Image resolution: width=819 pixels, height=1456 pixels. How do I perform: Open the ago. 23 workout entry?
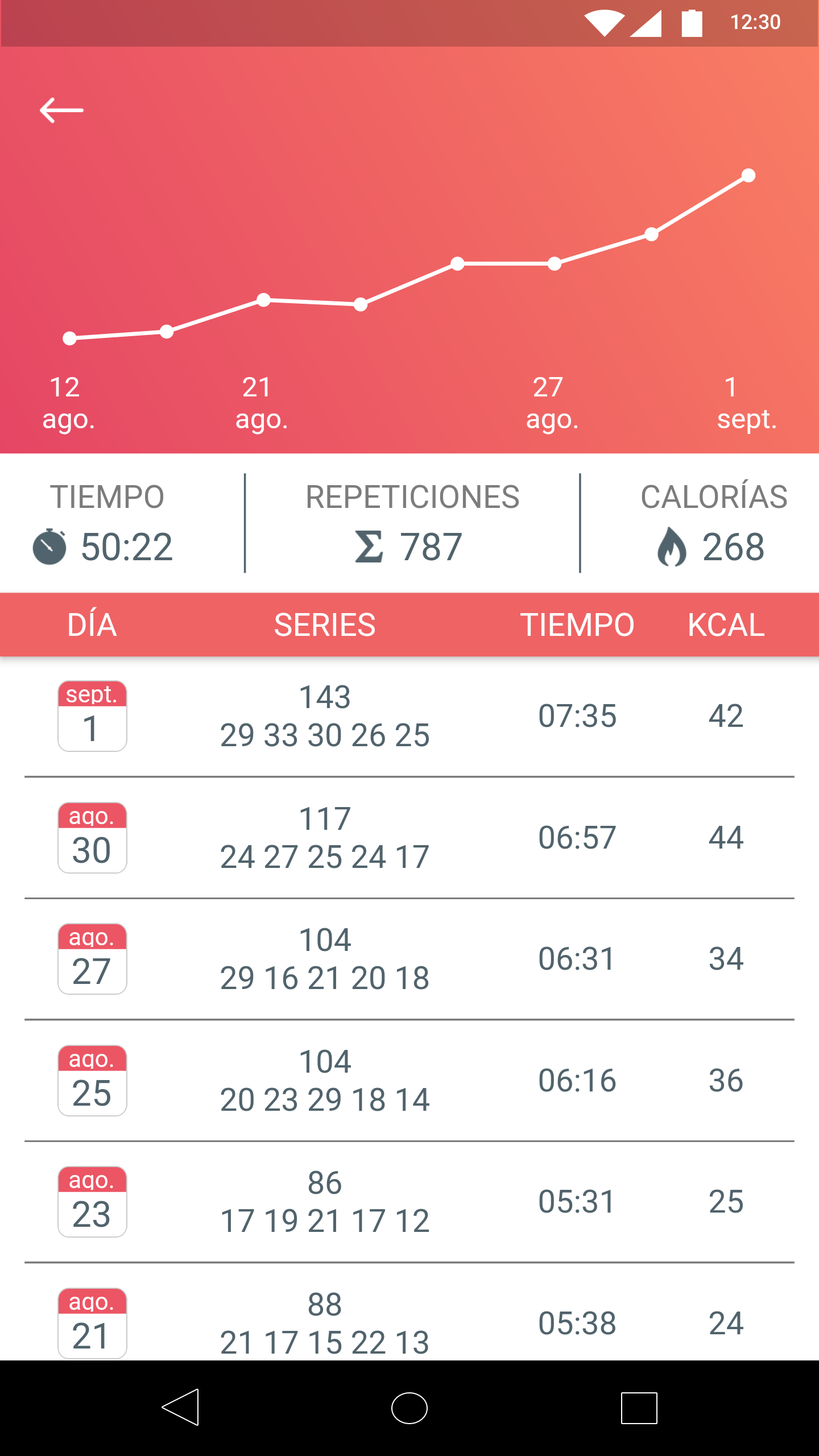point(409,1202)
